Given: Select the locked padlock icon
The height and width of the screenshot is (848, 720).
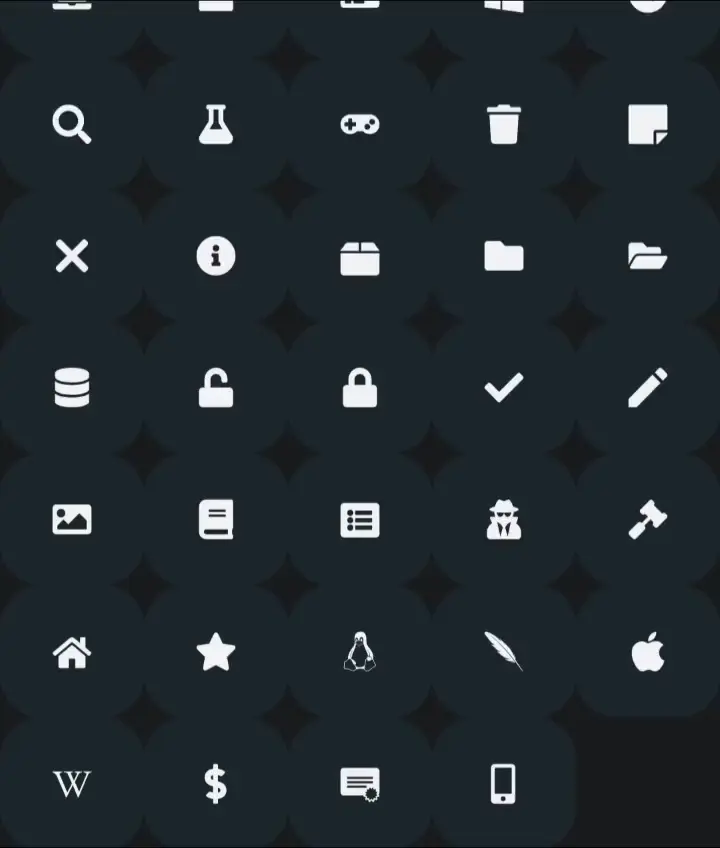Looking at the screenshot, I should 360,388.
